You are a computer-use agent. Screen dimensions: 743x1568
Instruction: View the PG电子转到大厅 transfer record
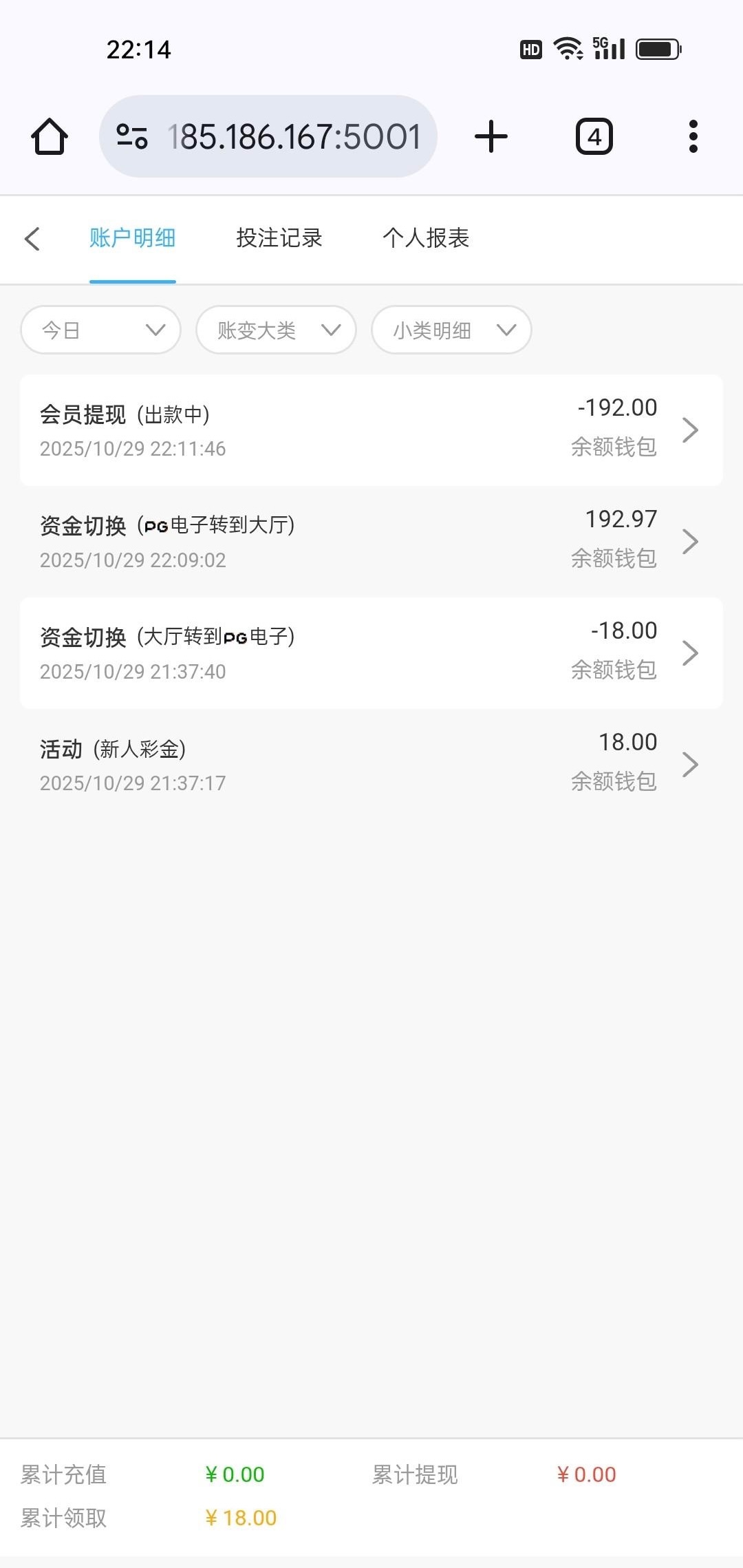(x=371, y=542)
